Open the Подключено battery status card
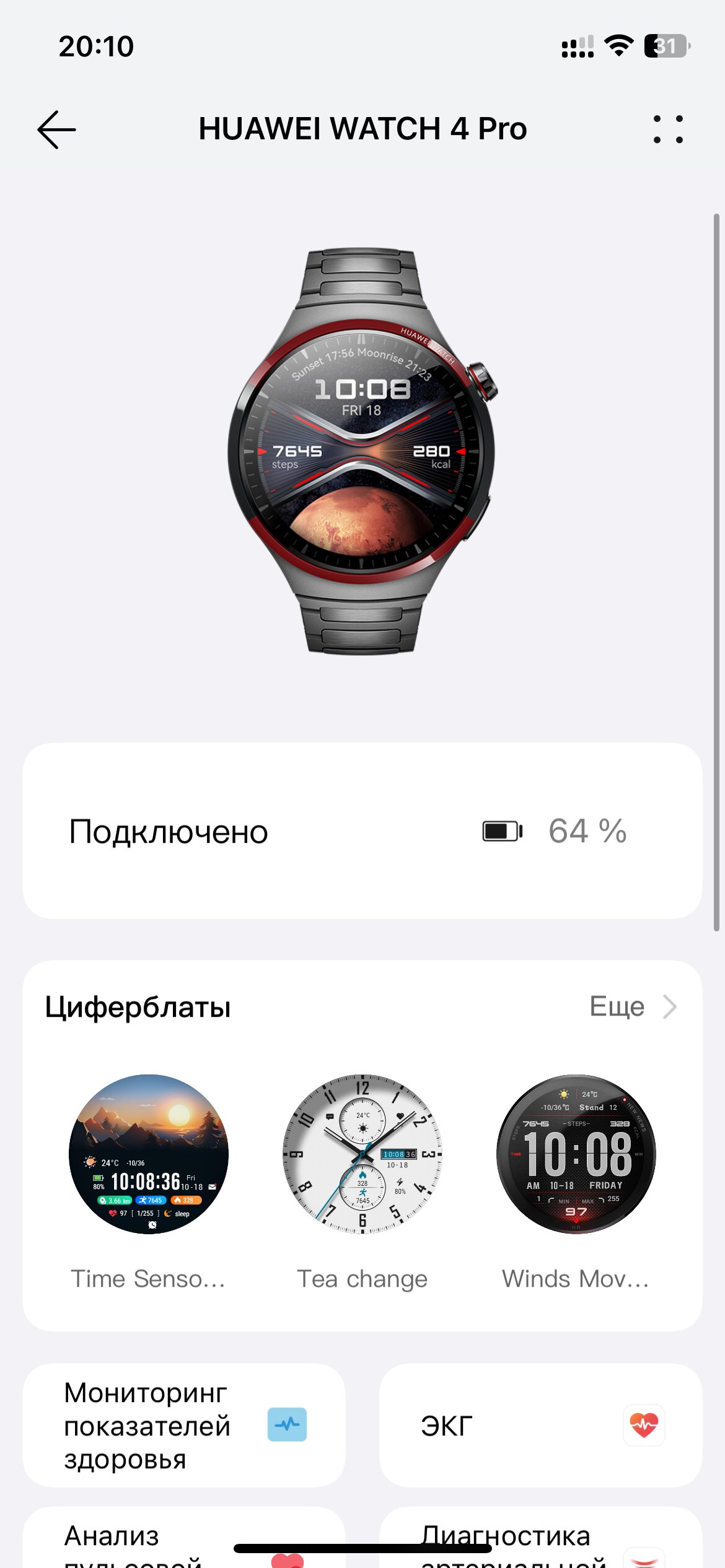The image size is (725, 1568). [362, 830]
